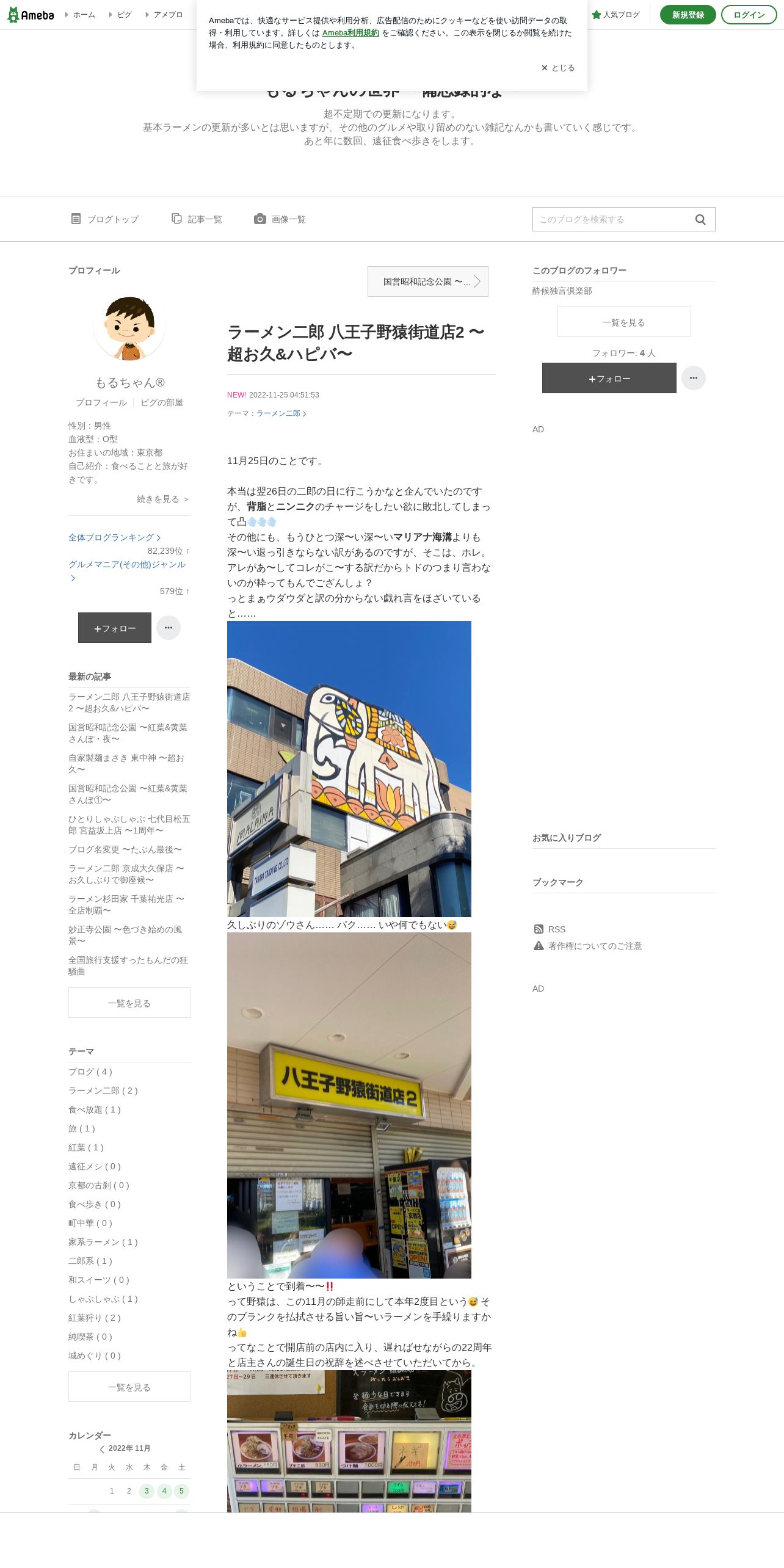This screenshot has width=784, height=1568.
Task: Follow the blog from the follower section
Action: pyautogui.click(x=609, y=378)
